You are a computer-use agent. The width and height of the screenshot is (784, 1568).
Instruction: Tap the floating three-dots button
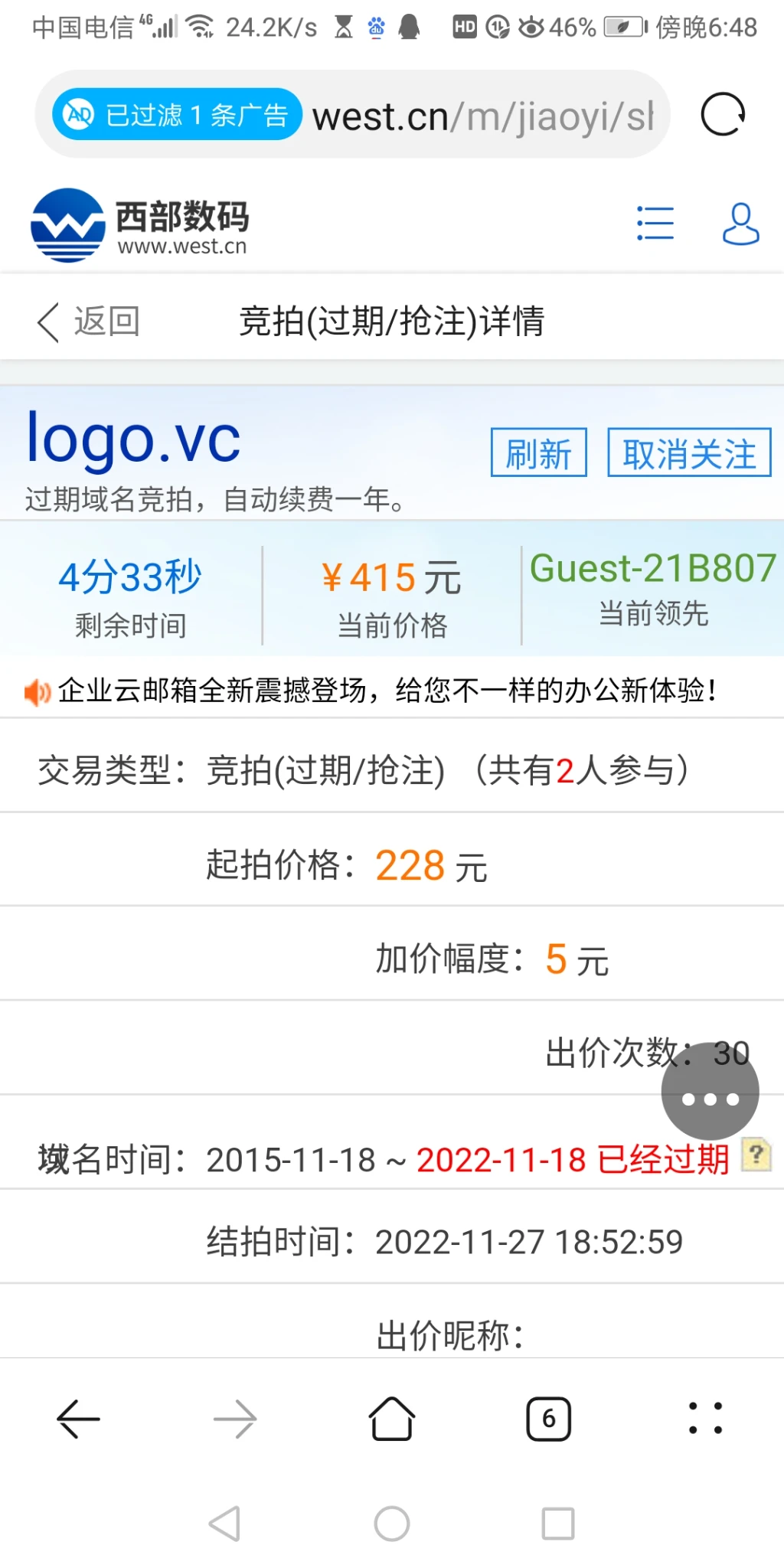pyautogui.click(x=710, y=1099)
